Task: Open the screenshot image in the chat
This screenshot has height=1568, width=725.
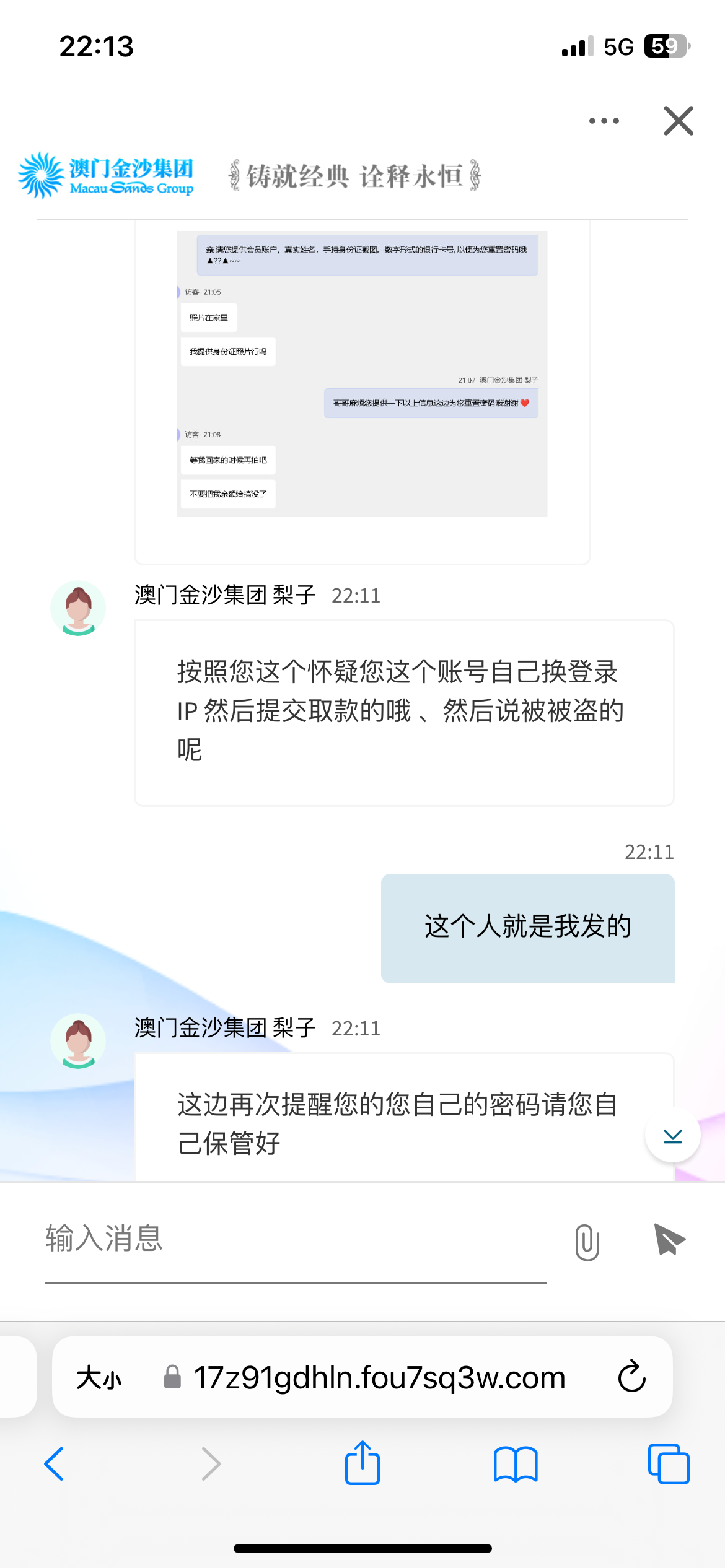Action: point(362,373)
